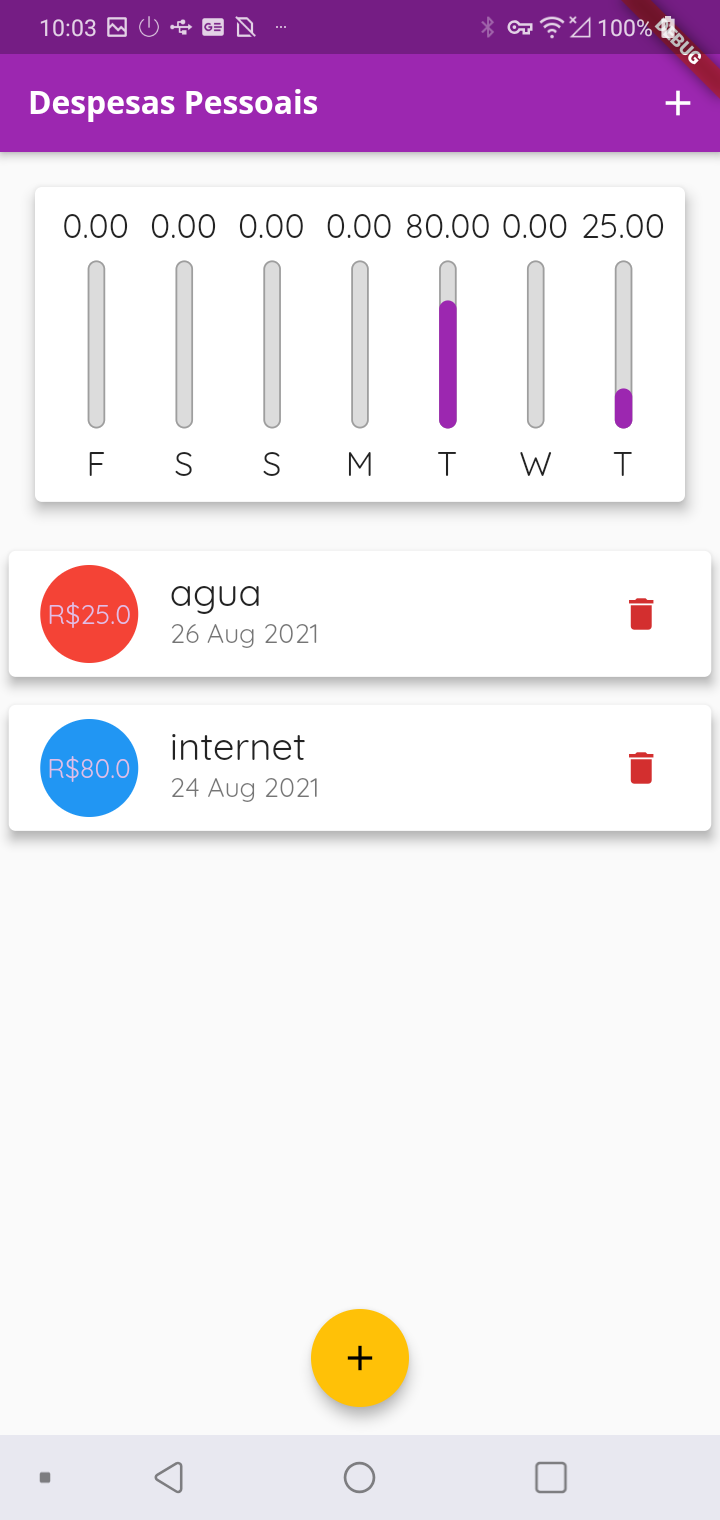Tap the Despesas Pessoais title

click(172, 102)
